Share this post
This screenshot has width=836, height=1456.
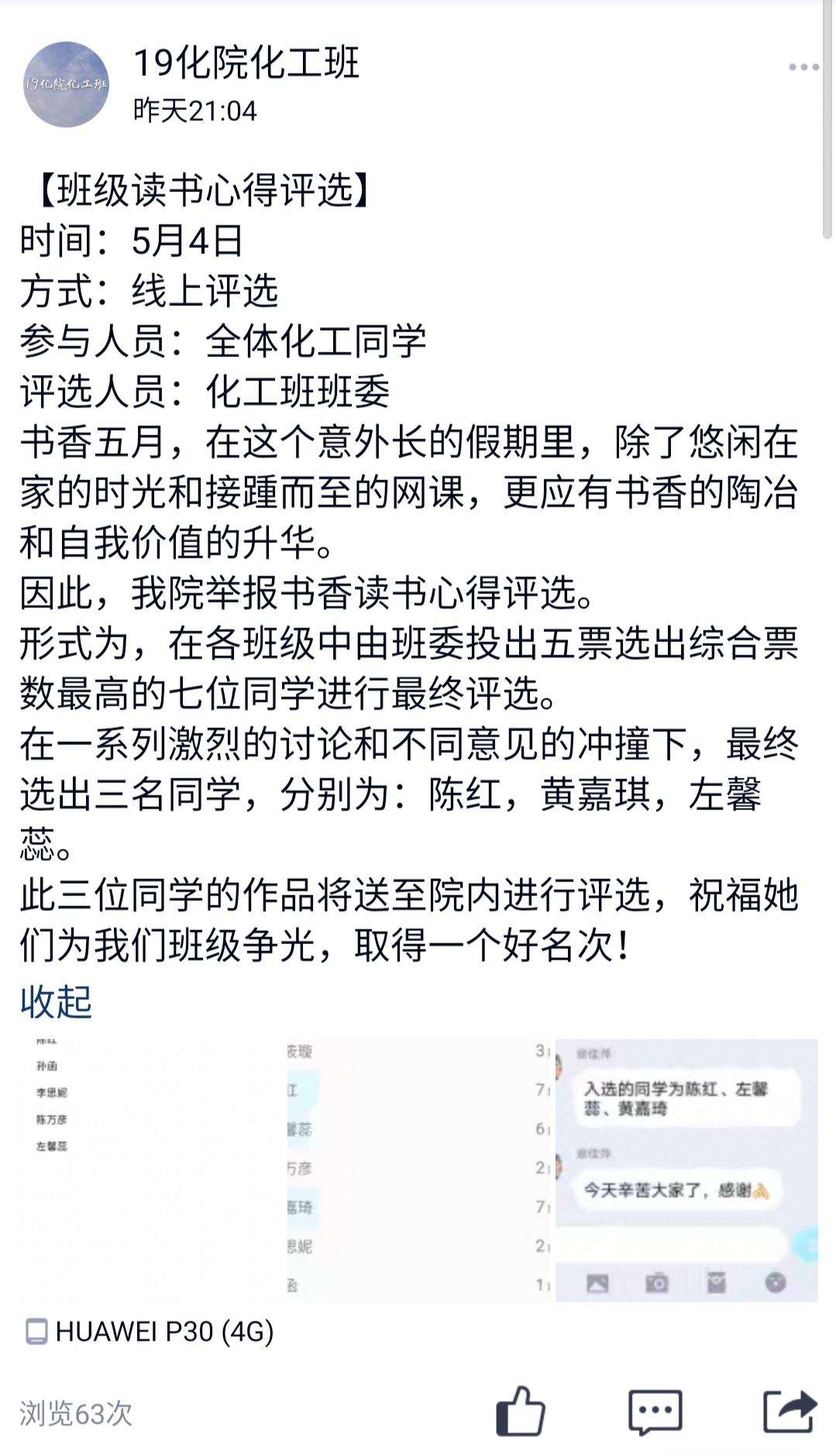click(x=789, y=1411)
